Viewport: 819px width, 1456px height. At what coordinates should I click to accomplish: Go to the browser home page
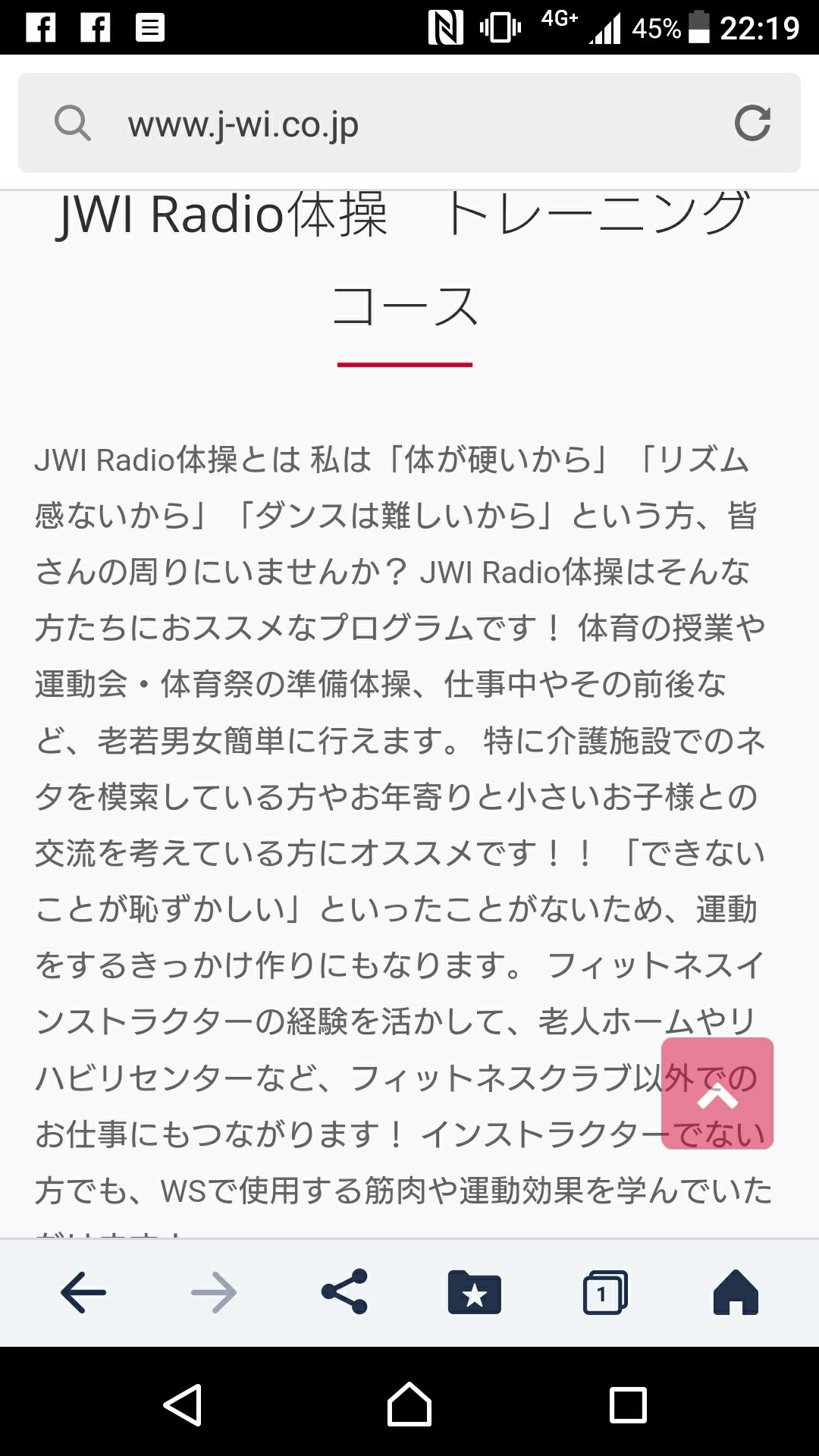tap(735, 1292)
